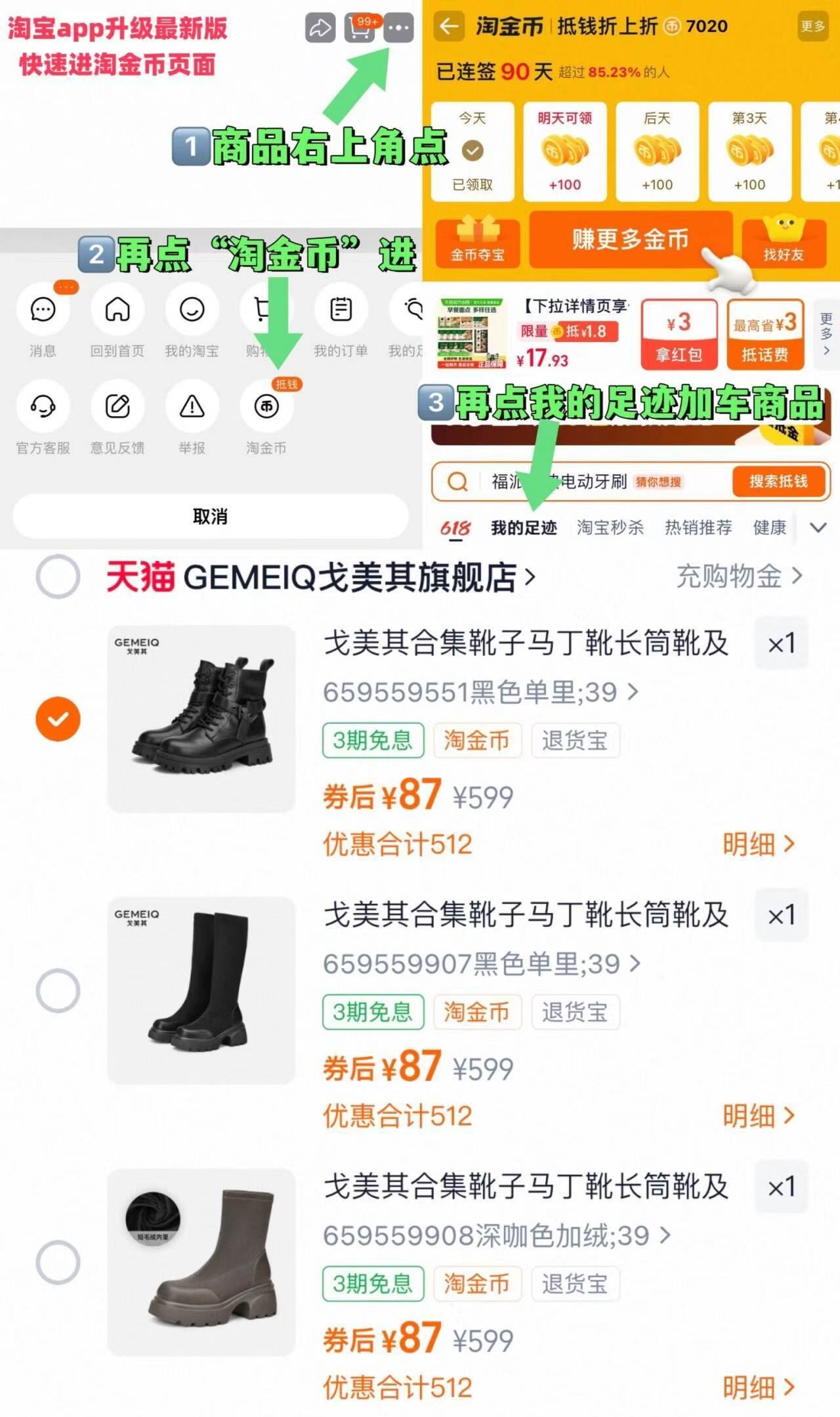
Task: Open the 消息 messages icon
Action: click(x=42, y=310)
